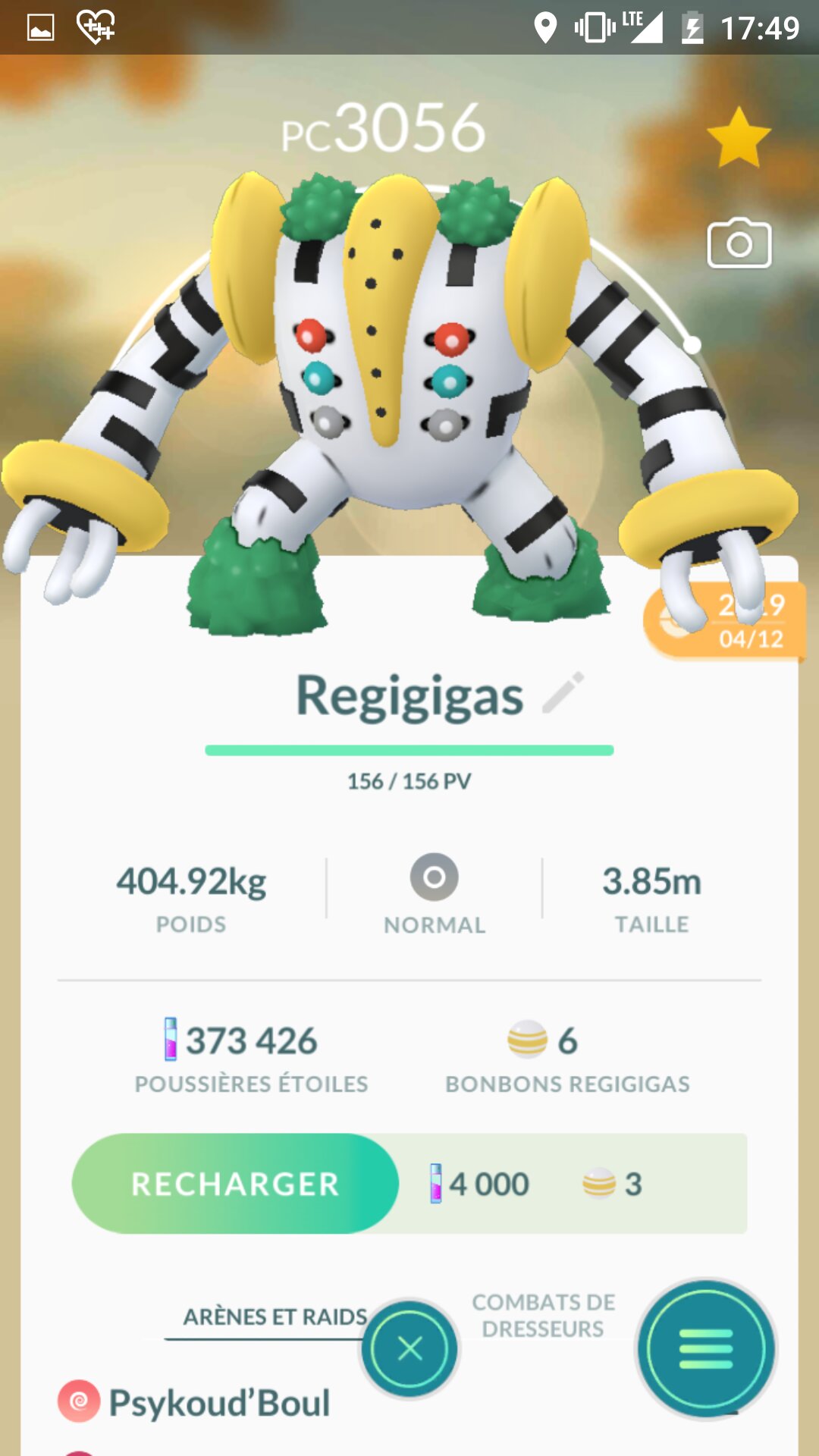Switch to the Arènes et Raids tab
Image resolution: width=819 pixels, height=1456 pixels.
(x=275, y=1317)
